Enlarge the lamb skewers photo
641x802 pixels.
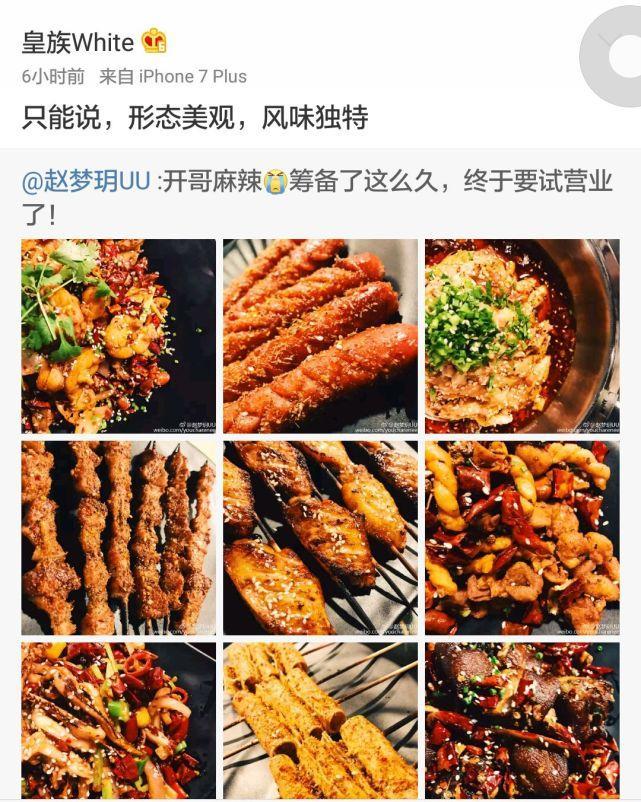point(118,538)
